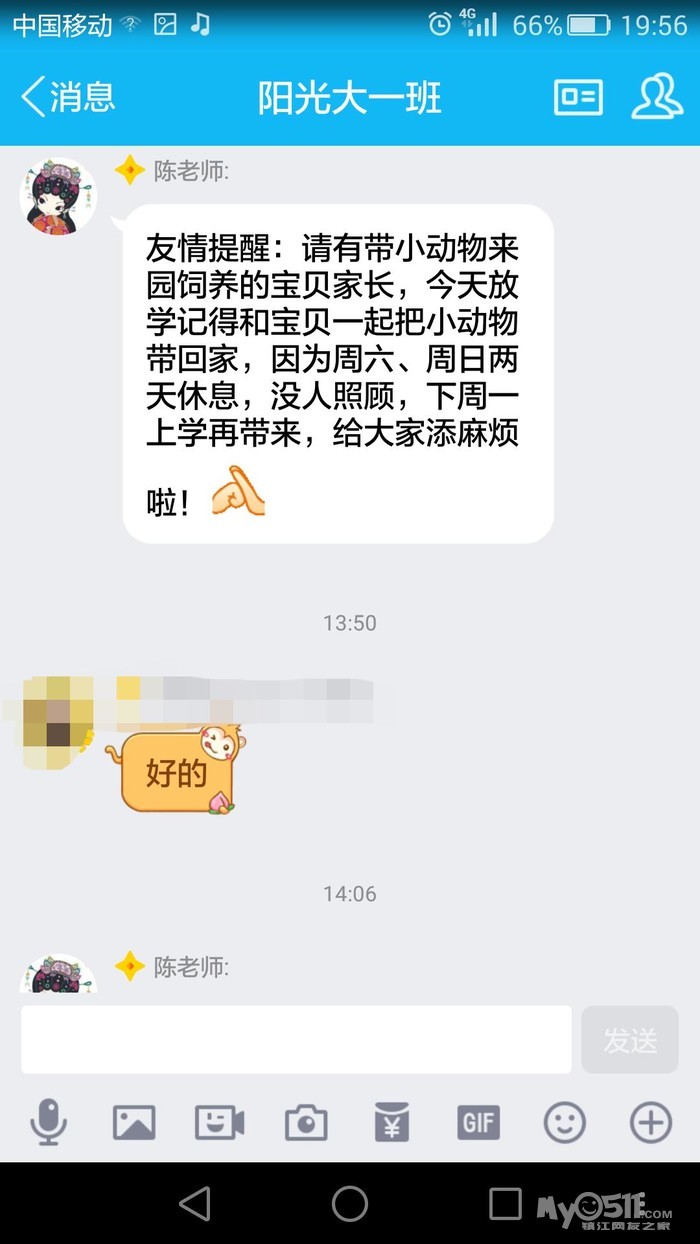
Task: Start a voice message with microphone
Action: tap(48, 1122)
